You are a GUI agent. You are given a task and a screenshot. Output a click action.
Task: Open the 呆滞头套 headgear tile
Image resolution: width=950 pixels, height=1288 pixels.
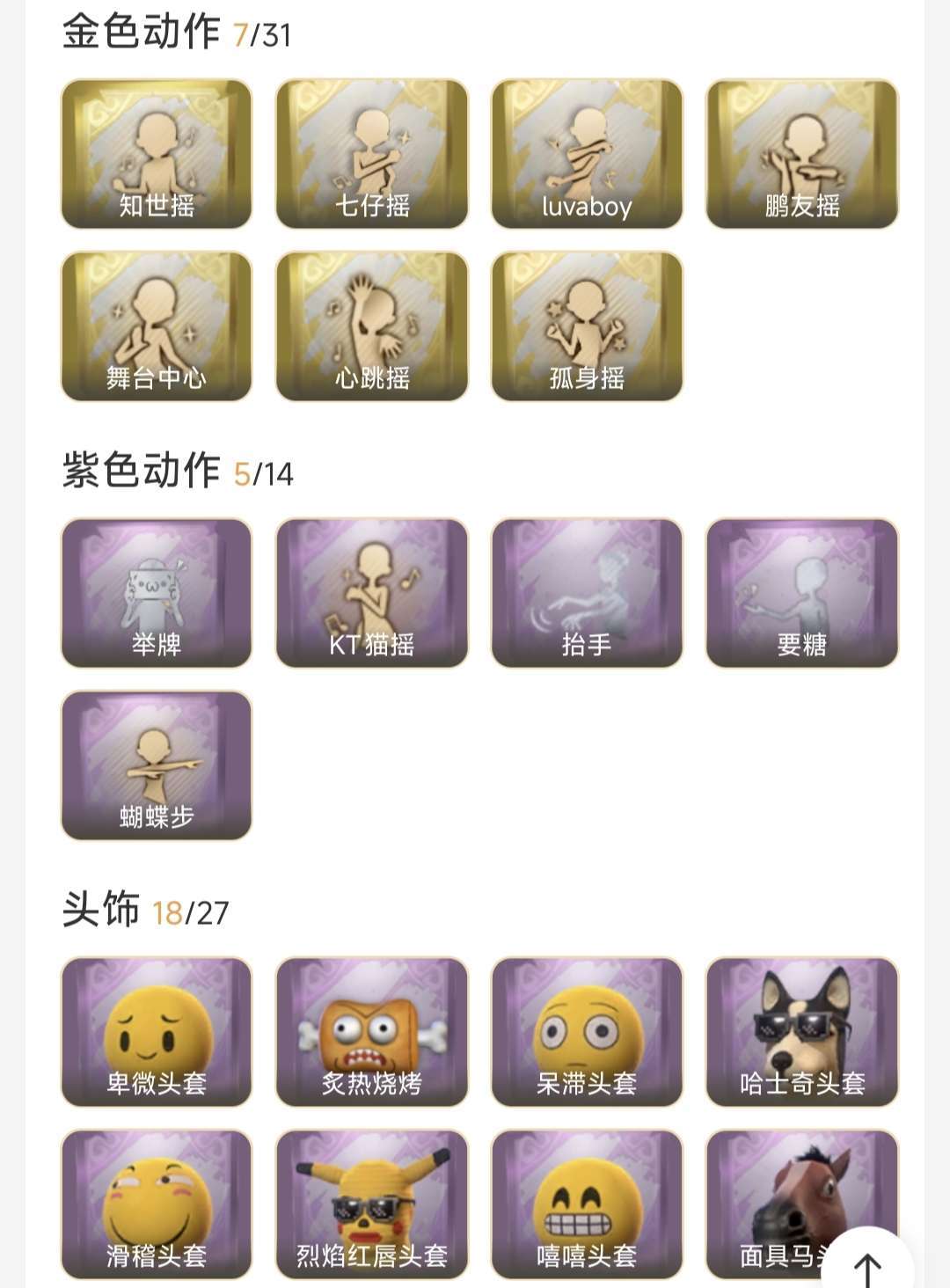pos(587,1032)
